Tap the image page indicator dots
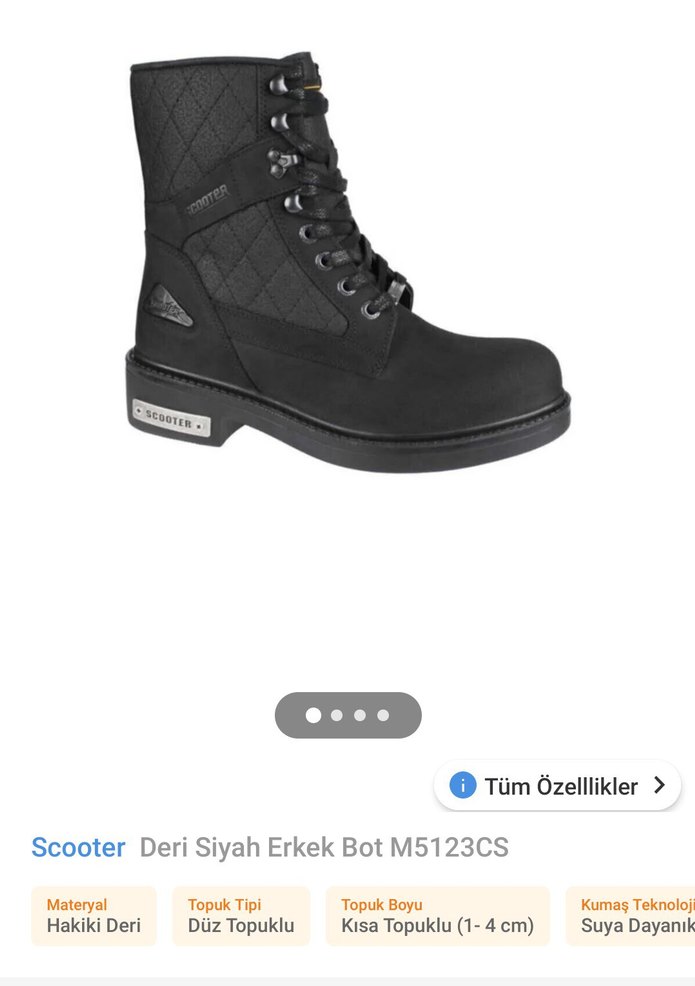This screenshot has width=695, height=986. coord(348,715)
